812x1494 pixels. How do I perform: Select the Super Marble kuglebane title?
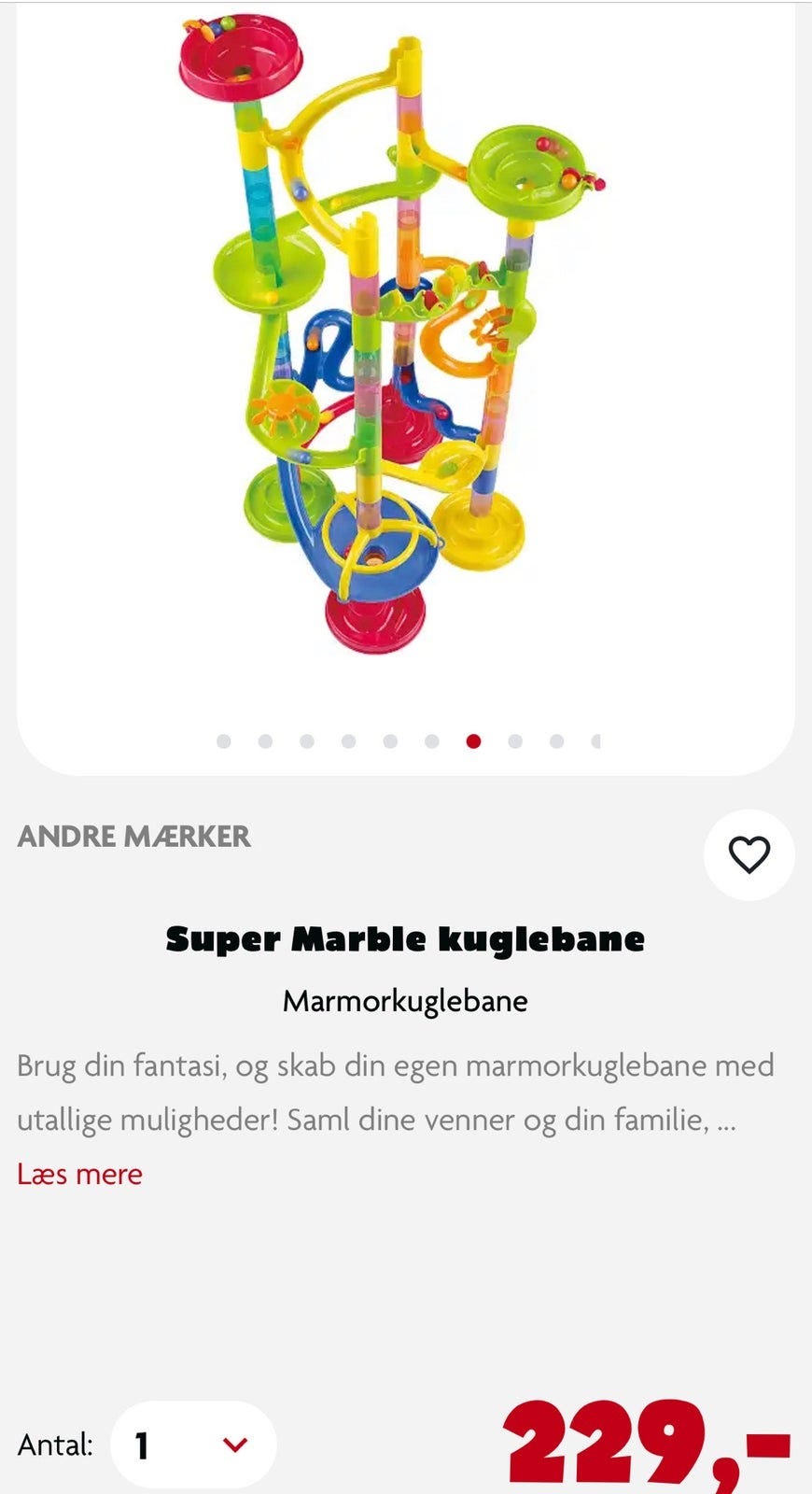(405, 939)
